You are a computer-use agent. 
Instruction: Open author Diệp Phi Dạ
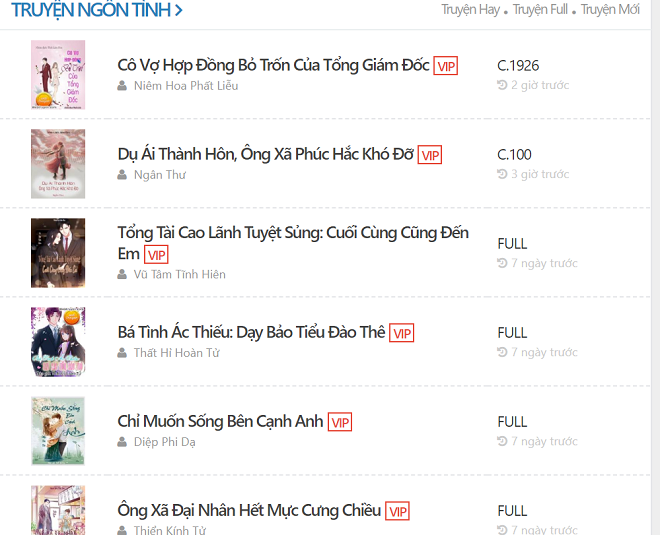pos(165,442)
